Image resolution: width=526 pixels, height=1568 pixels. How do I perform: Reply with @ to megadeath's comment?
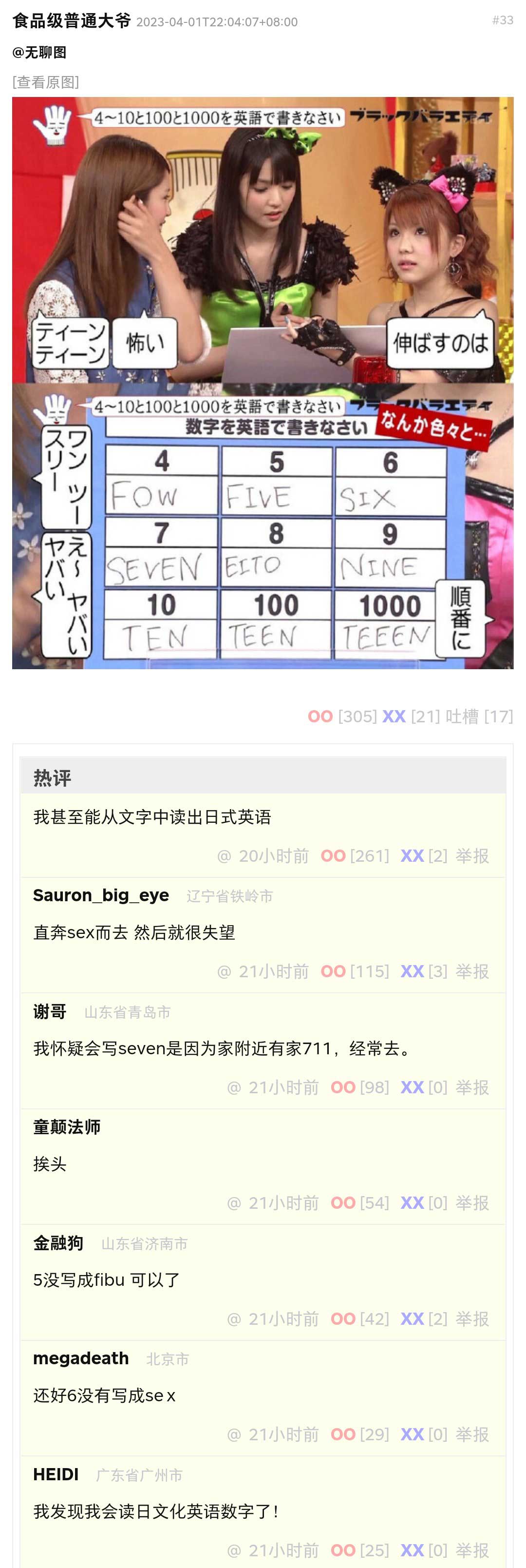(233, 1434)
